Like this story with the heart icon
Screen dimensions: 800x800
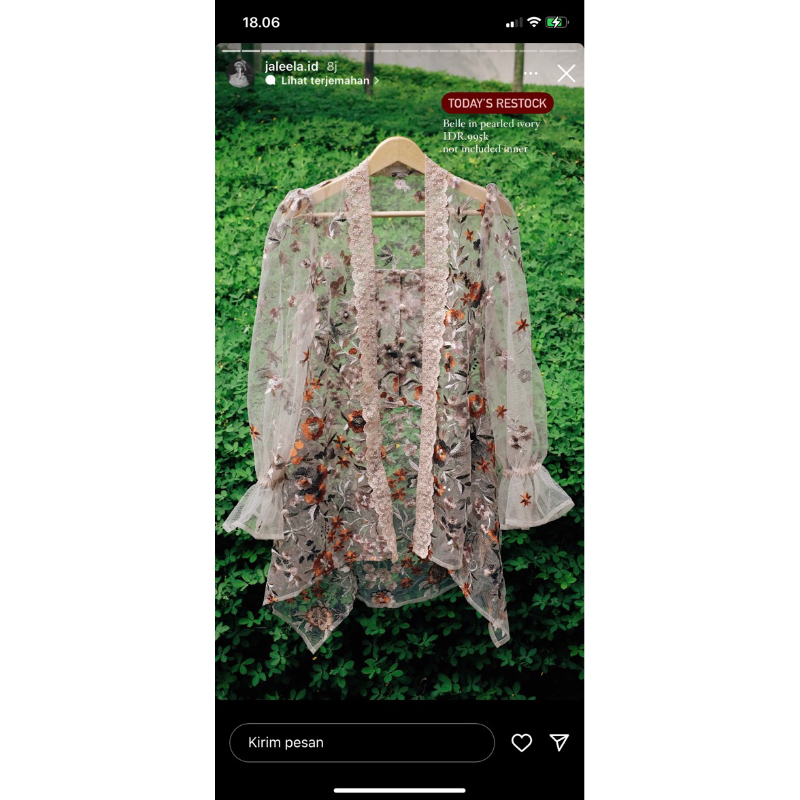point(522,743)
